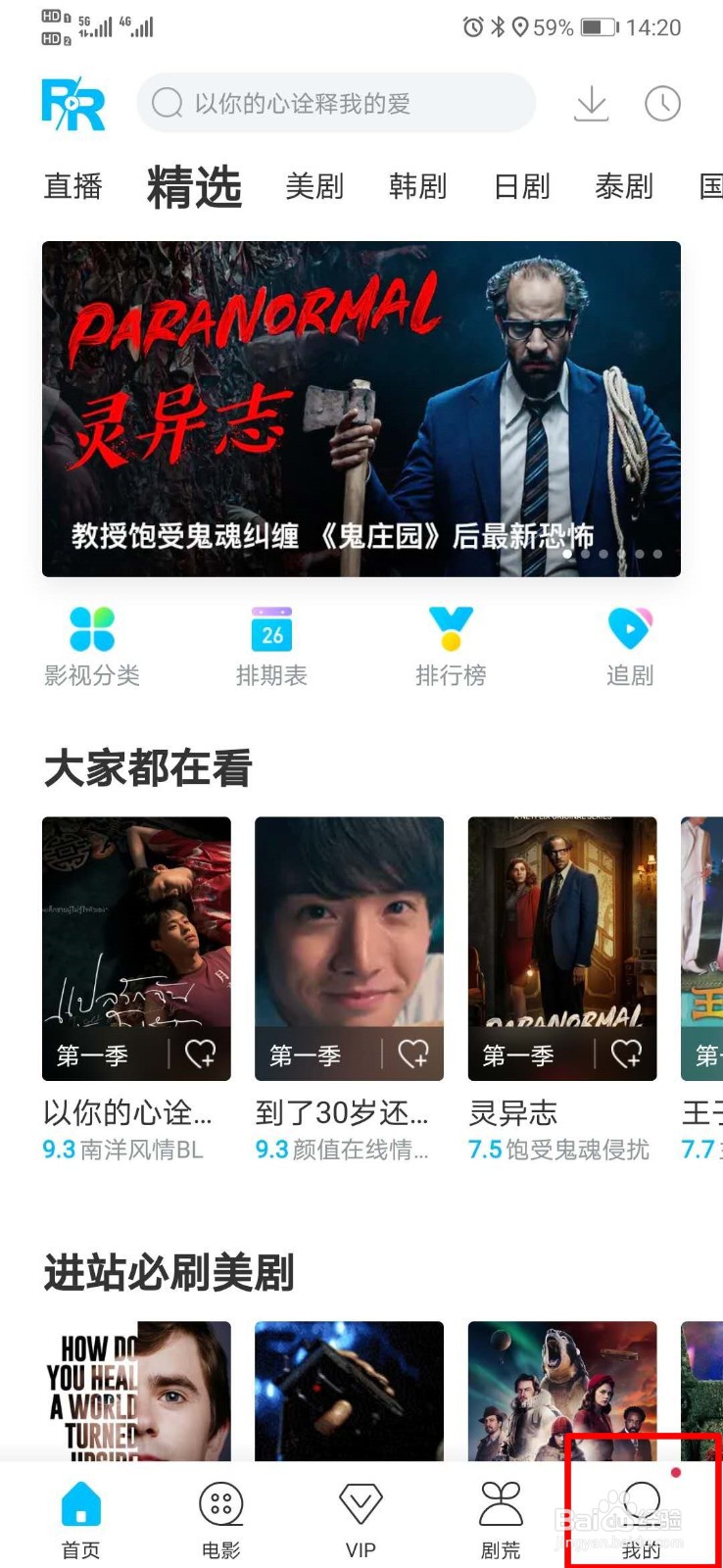Open the 追剧 shortcut

coord(629,647)
